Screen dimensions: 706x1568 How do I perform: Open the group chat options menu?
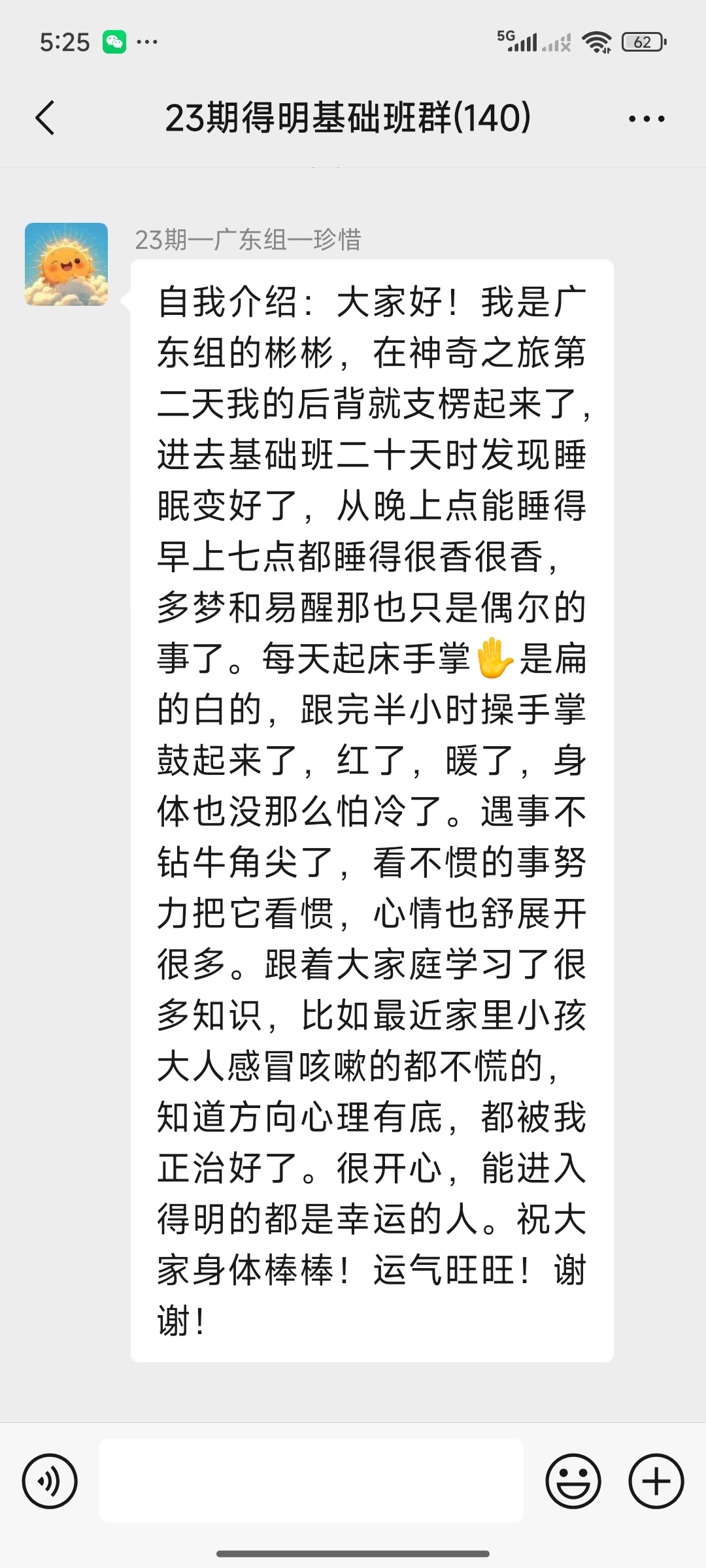coord(646,119)
